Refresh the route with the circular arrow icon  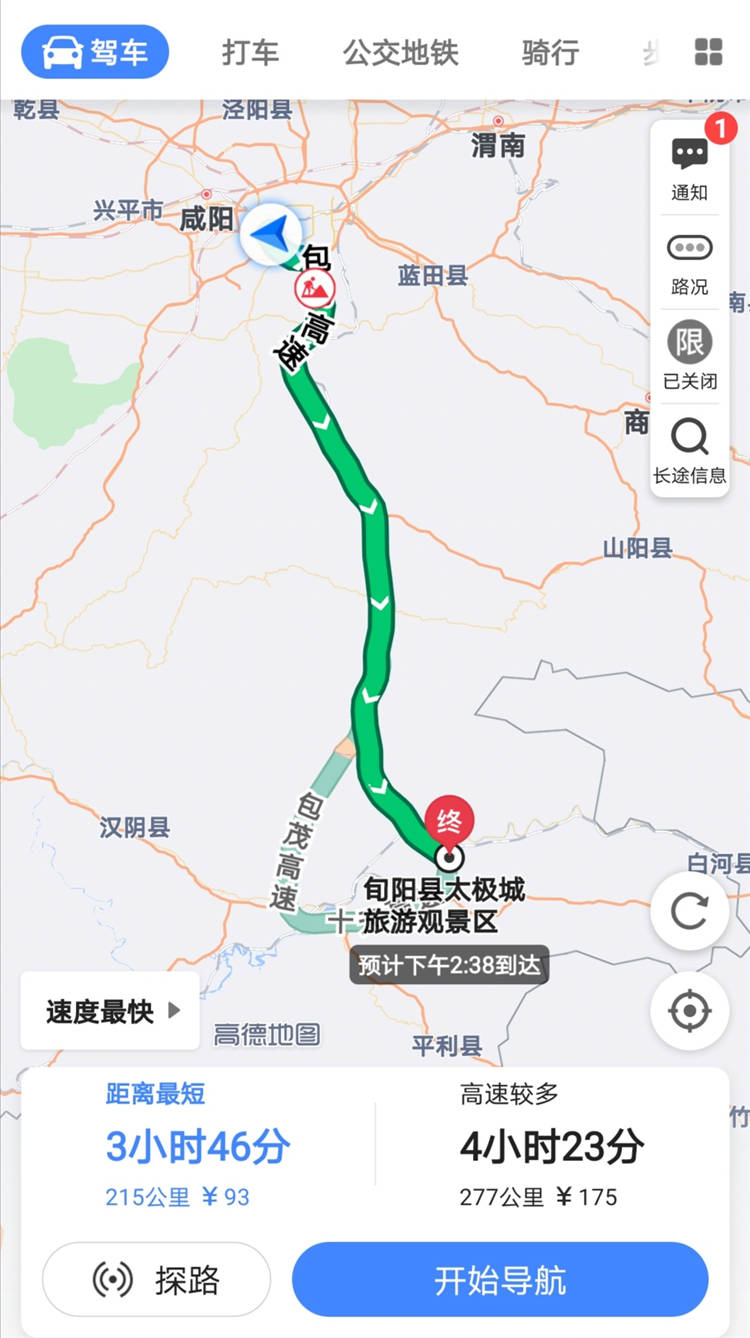coord(689,910)
